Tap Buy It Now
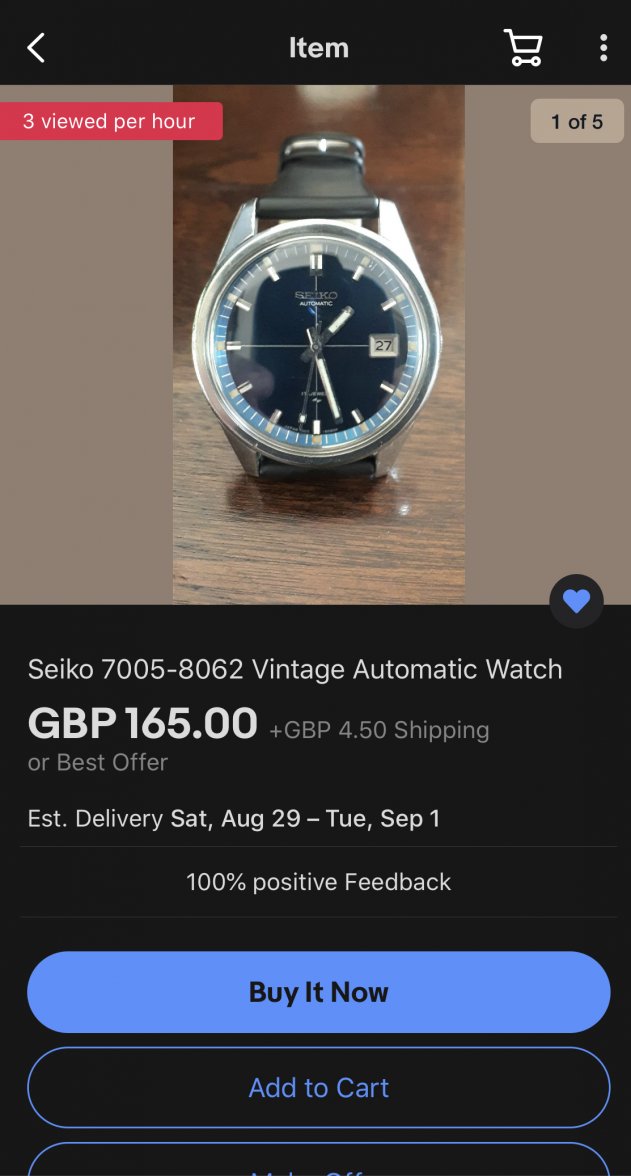This screenshot has height=1176, width=631. [318, 992]
